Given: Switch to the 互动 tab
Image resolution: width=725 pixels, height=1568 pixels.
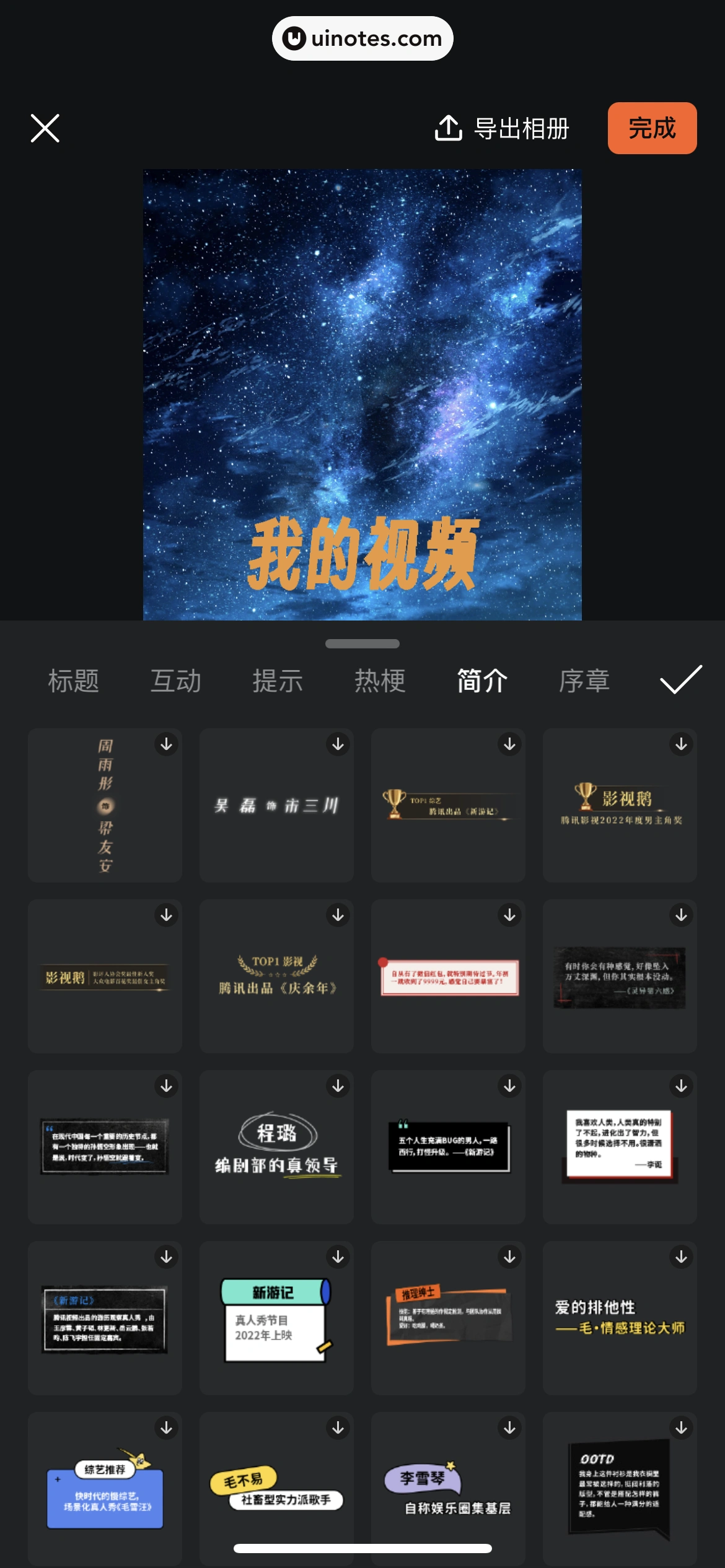Looking at the screenshot, I should tap(176, 681).
